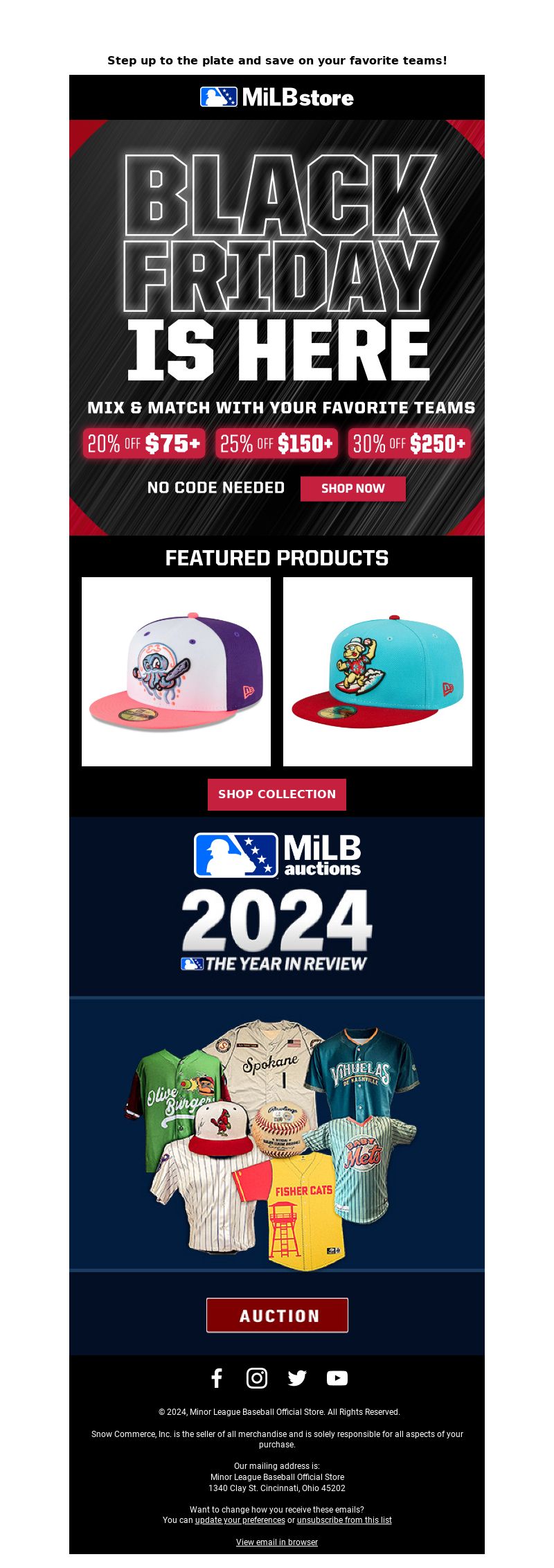
Task: Visit the Facebook page
Action: (217, 1378)
